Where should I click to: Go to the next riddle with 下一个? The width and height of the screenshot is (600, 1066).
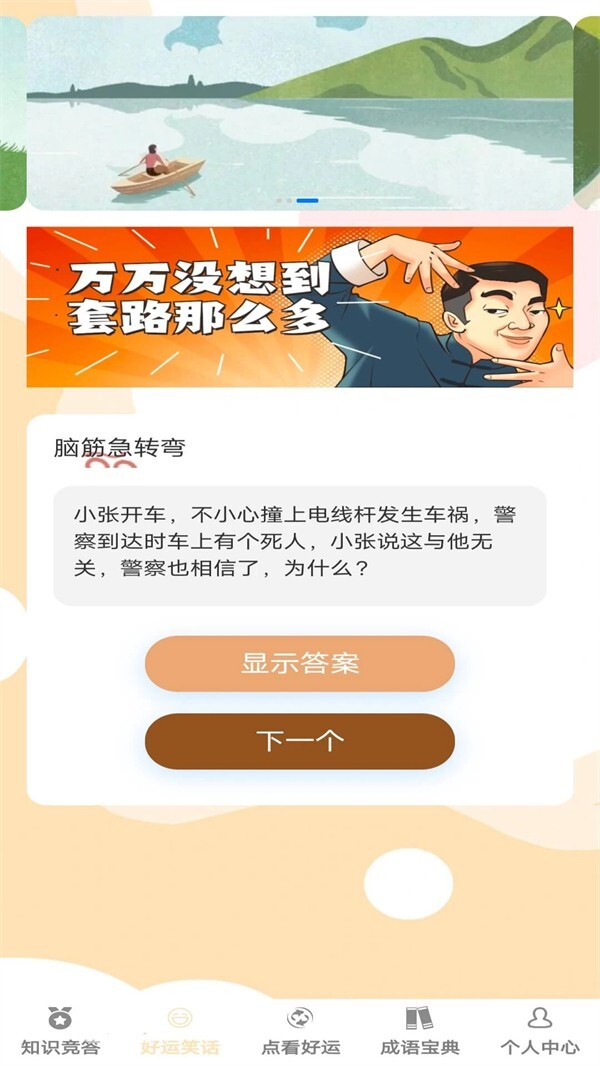pyautogui.click(x=300, y=741)
